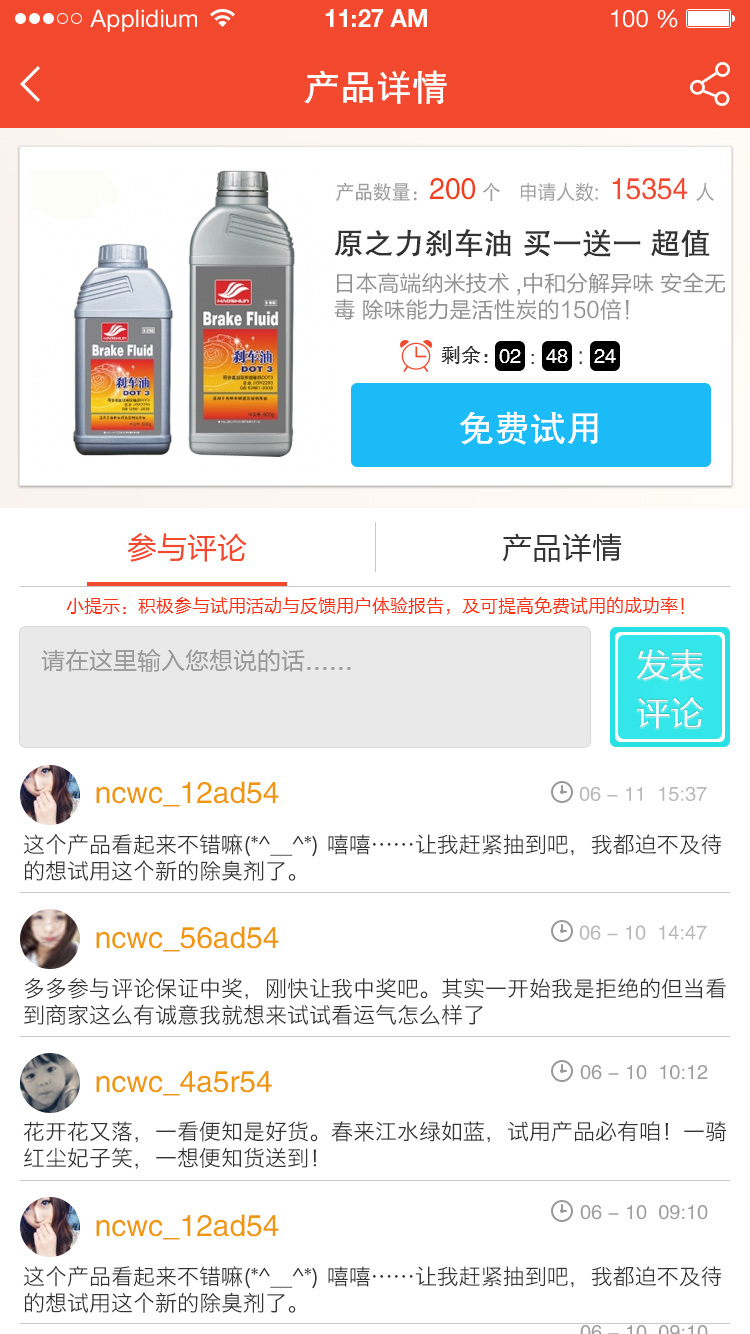750x1334 pixels.
Task: Tap the 免费试用 free trial button
Action: coord(530,426)
